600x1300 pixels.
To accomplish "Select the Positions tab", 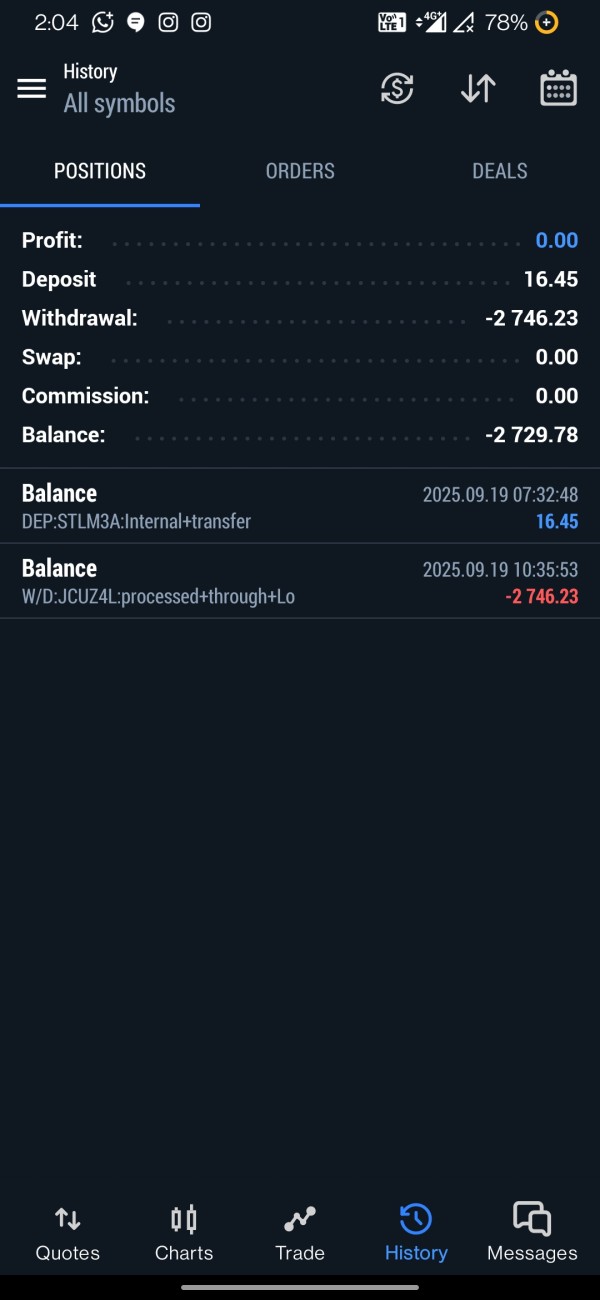I will tap(100, 171).
